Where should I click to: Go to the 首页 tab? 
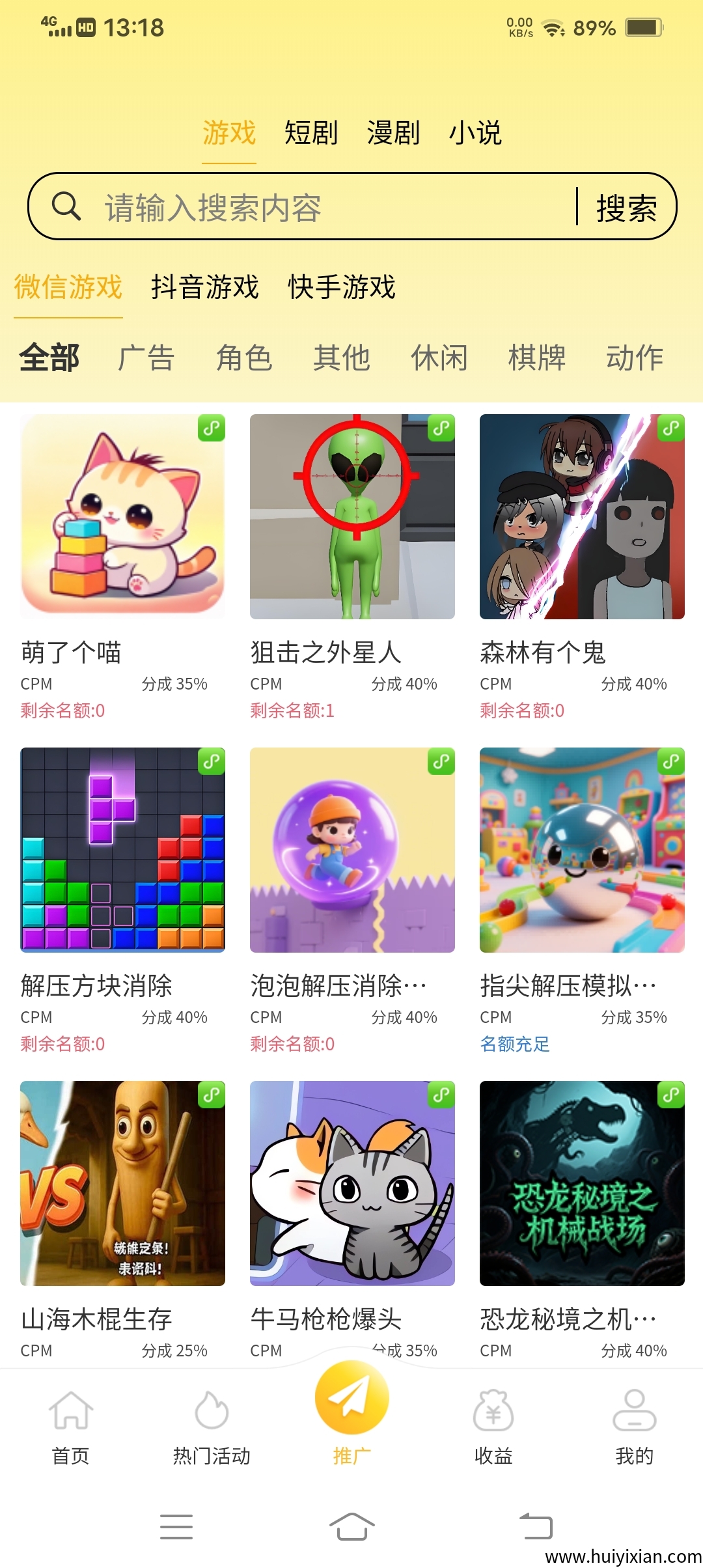tap(70, 1427)
